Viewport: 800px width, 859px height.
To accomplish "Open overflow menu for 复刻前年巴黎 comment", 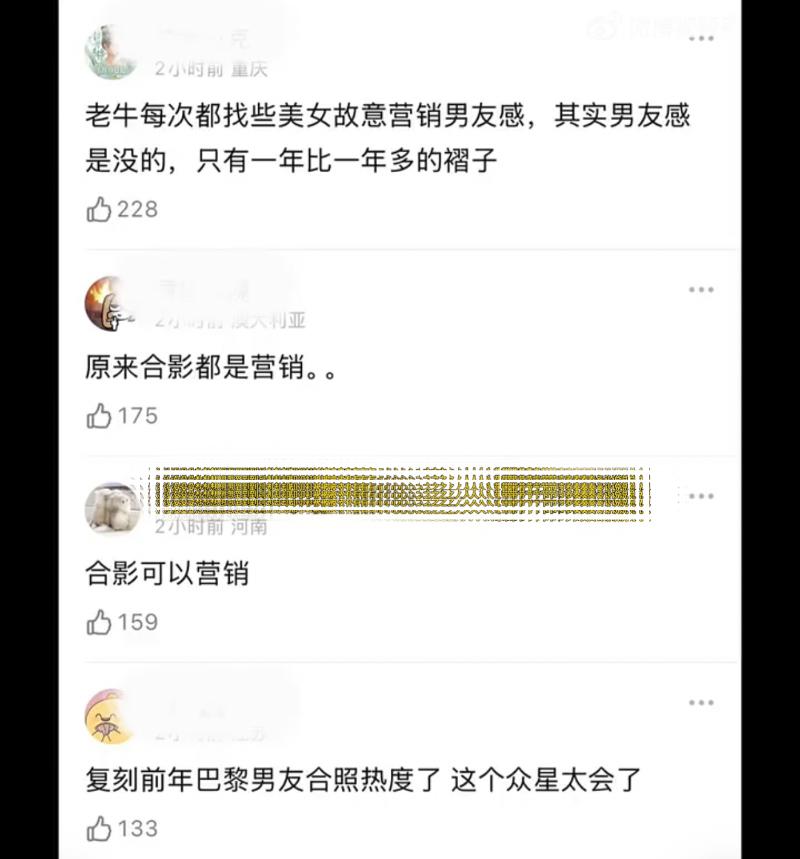I will pos(701,703).
